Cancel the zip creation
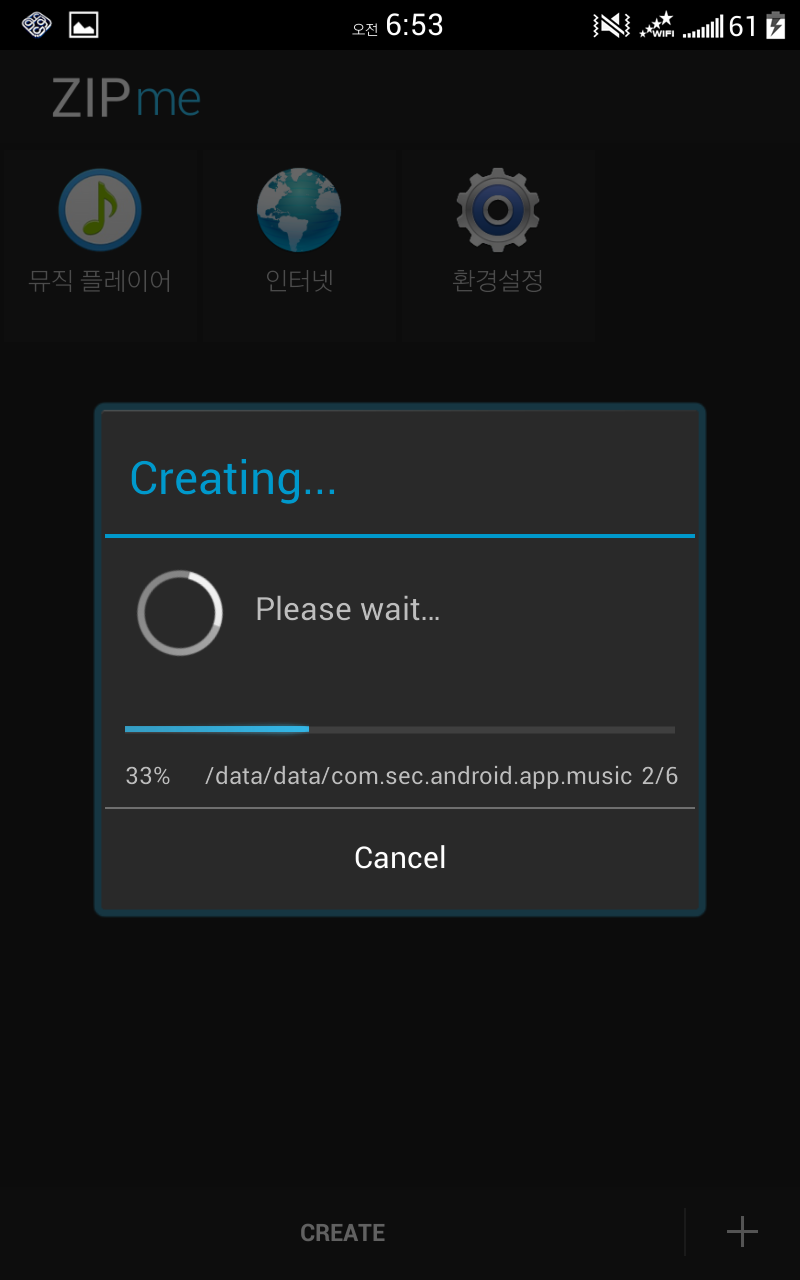The width and height of the screenshot is (800, 1280). pos(400,858)
